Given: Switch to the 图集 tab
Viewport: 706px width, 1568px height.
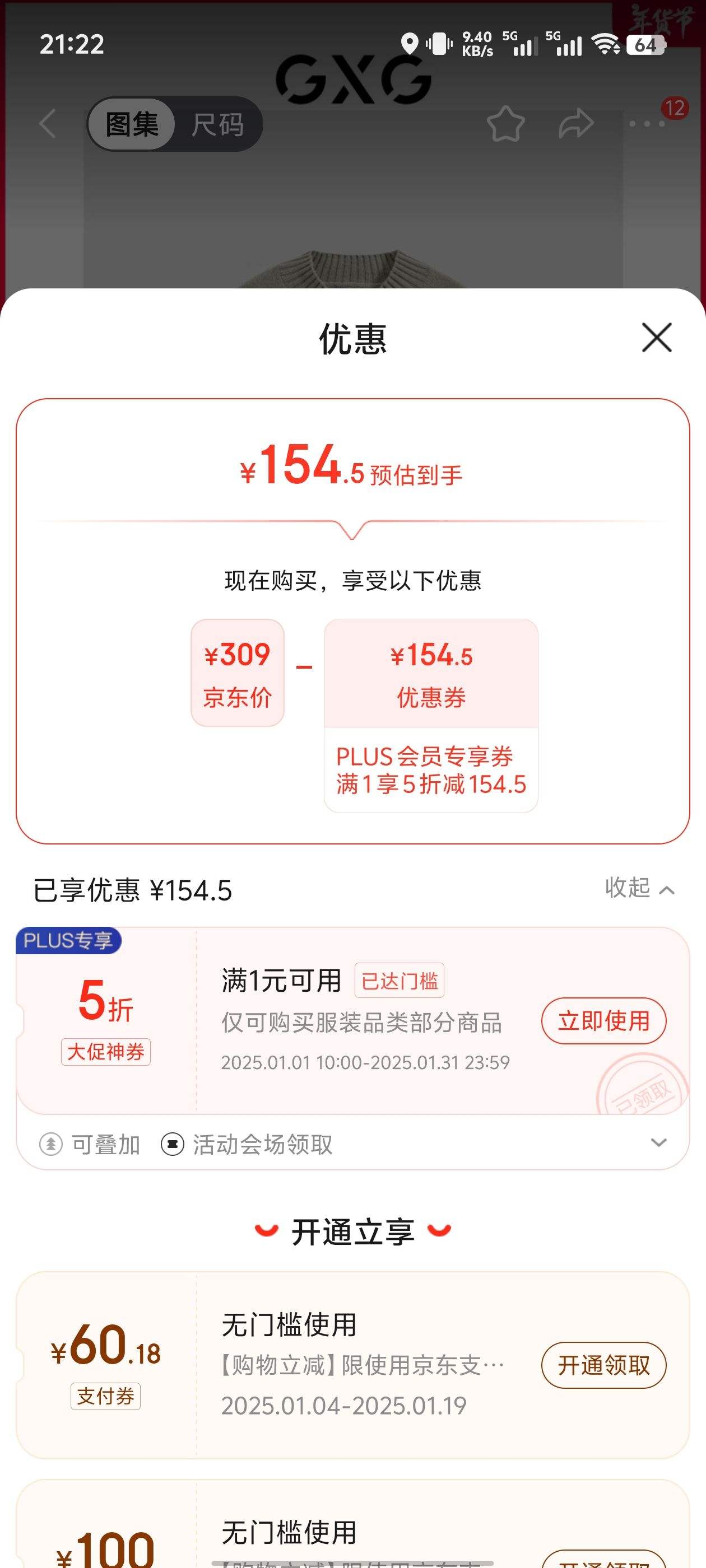Looking at the screenshot, I should tap(132, 123).
